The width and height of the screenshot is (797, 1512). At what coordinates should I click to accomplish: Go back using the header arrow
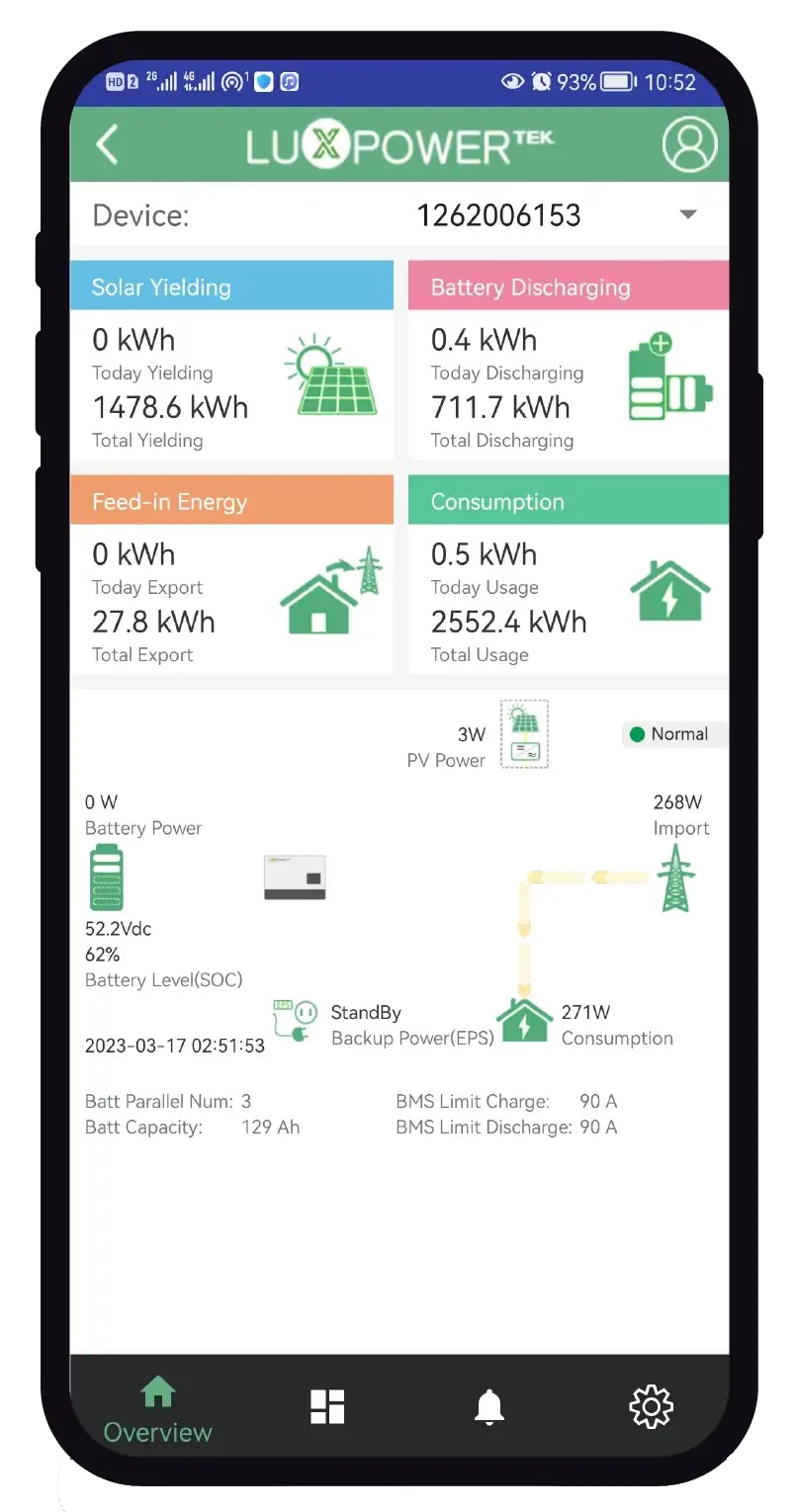pyautogui.click(x=107, y=144)
